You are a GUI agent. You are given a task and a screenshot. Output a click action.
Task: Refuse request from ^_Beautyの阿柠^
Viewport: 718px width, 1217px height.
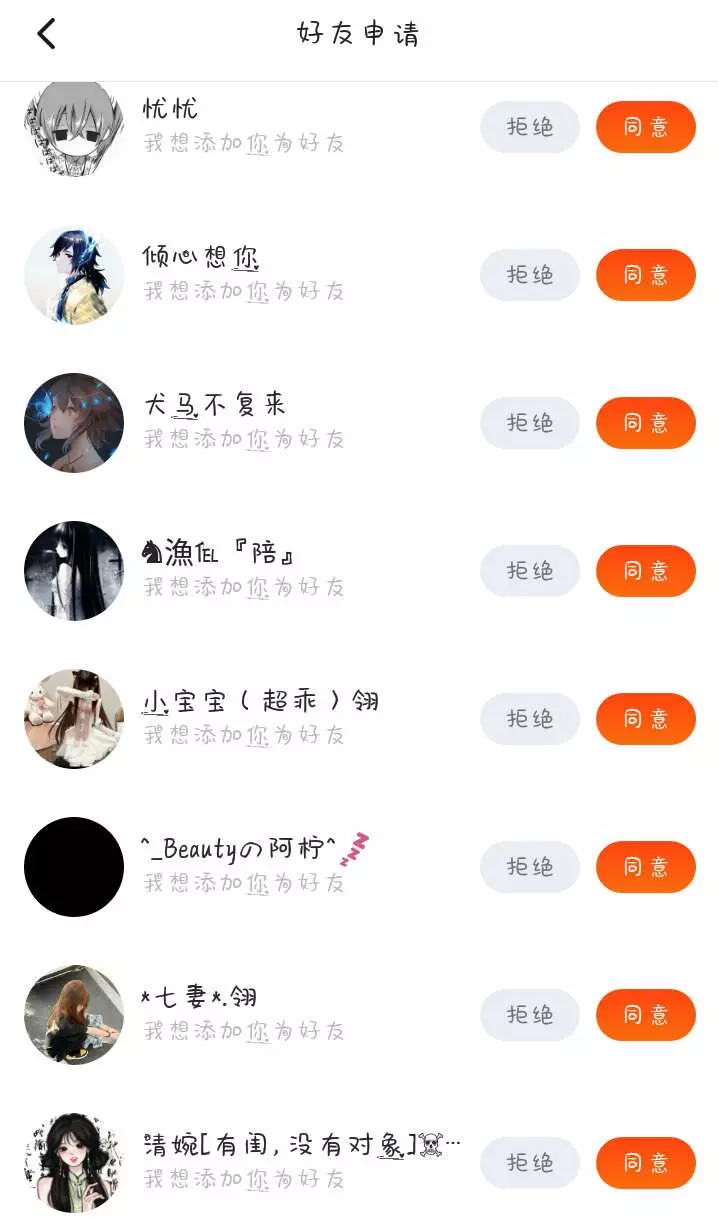(x=530, y=867)
